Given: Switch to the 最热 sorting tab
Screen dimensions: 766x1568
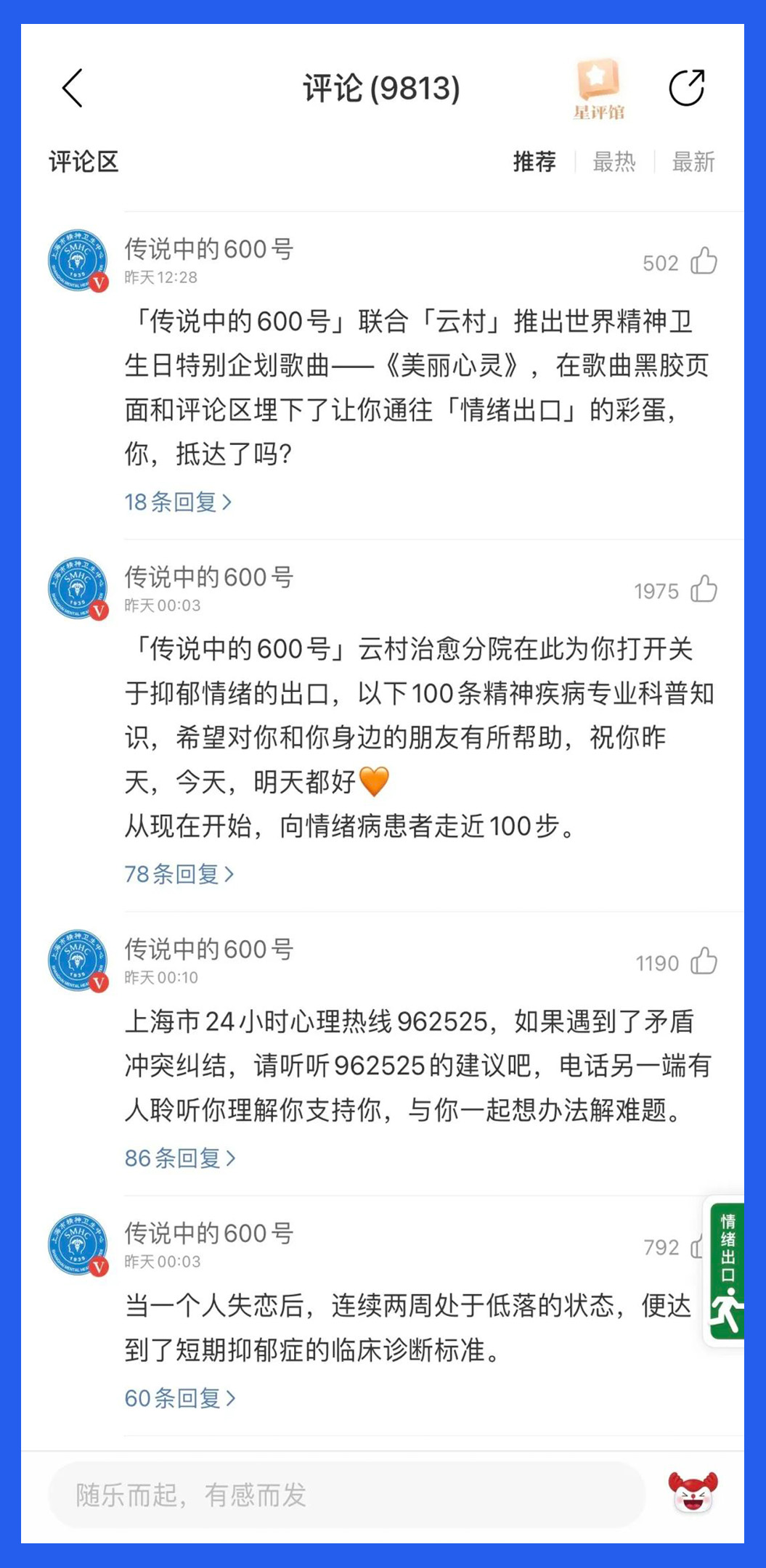Looking at the screenshot, I should (x=614, y=161).
